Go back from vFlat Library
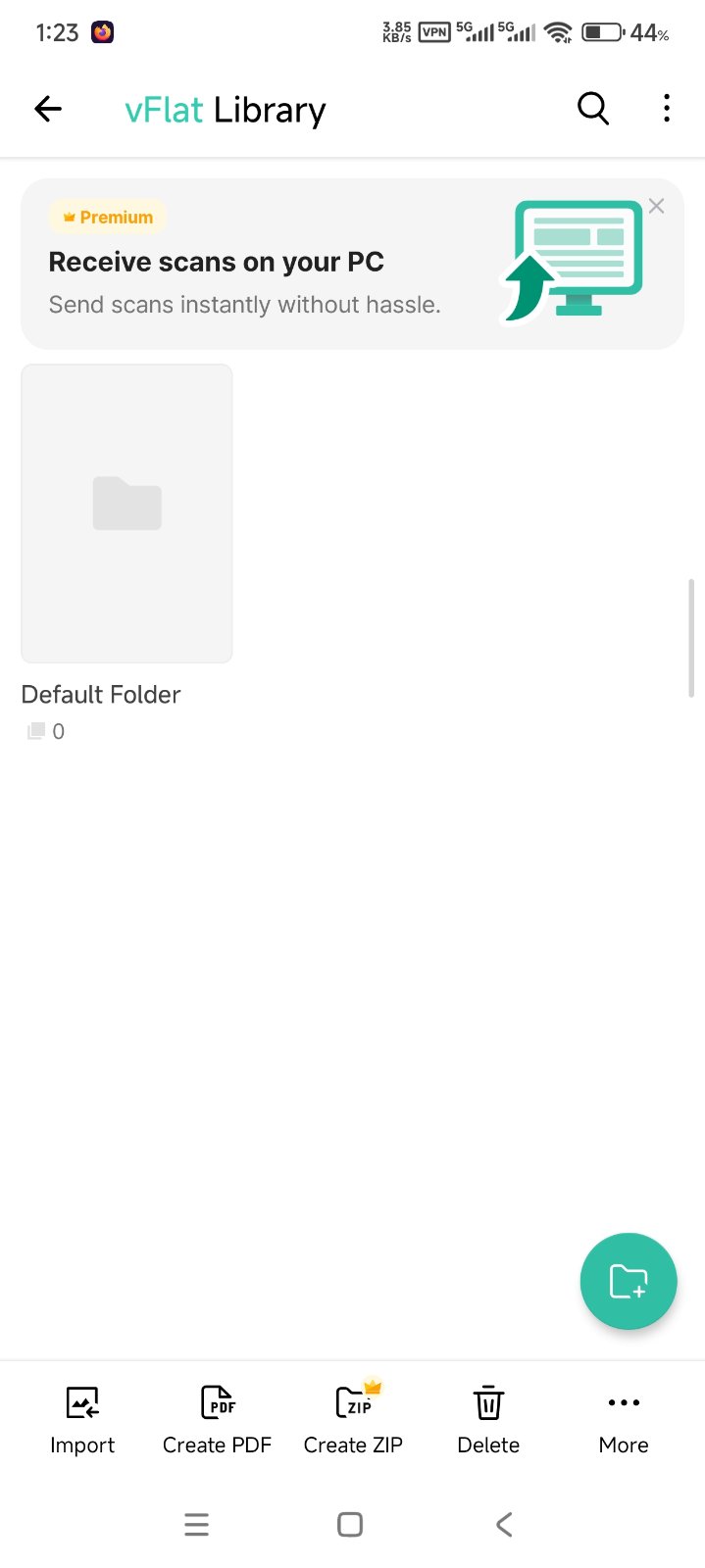Viewport: 705px width, 1568px height. (48, 109)
